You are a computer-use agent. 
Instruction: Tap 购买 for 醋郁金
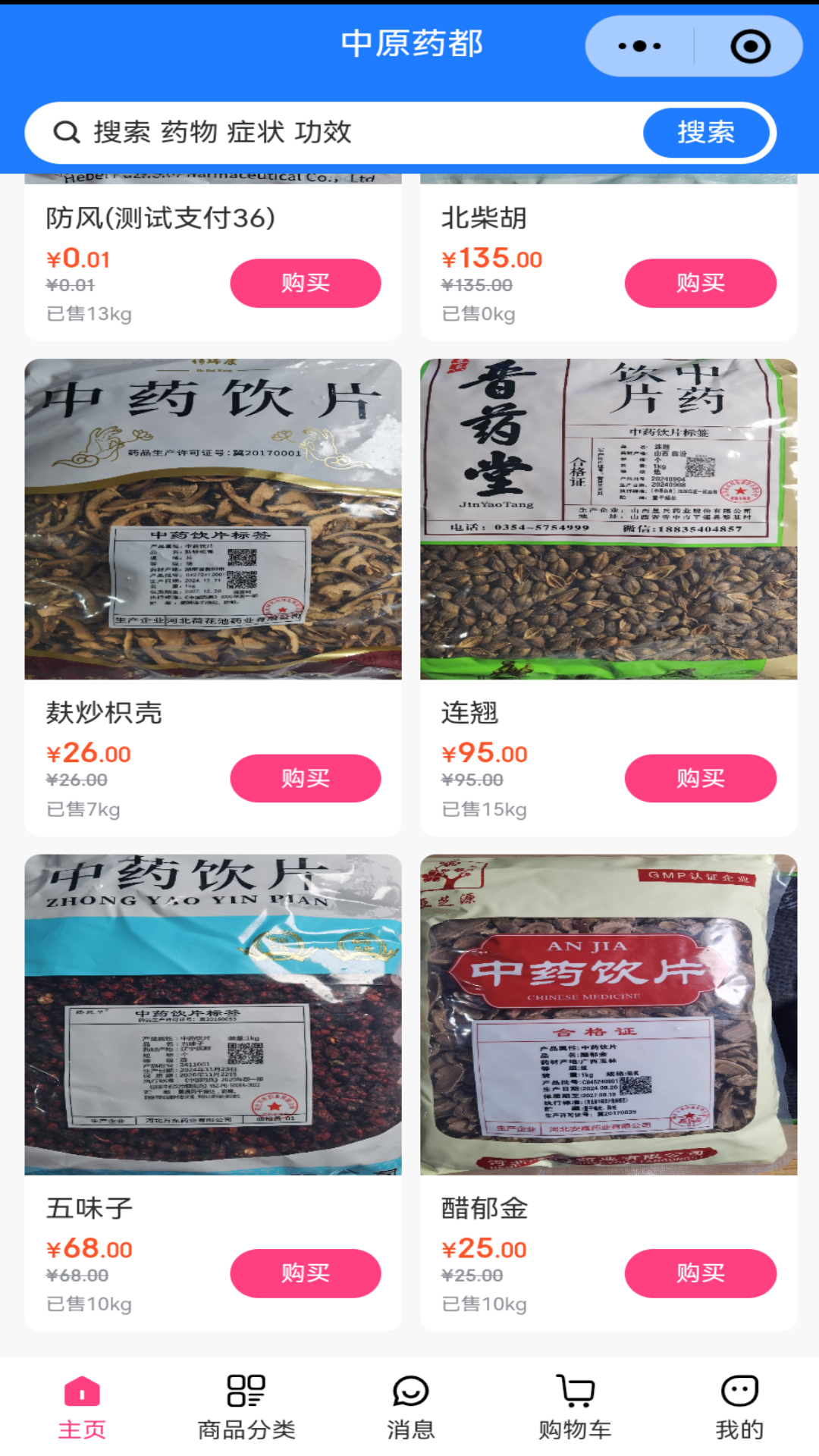(x=700, y=1272)
